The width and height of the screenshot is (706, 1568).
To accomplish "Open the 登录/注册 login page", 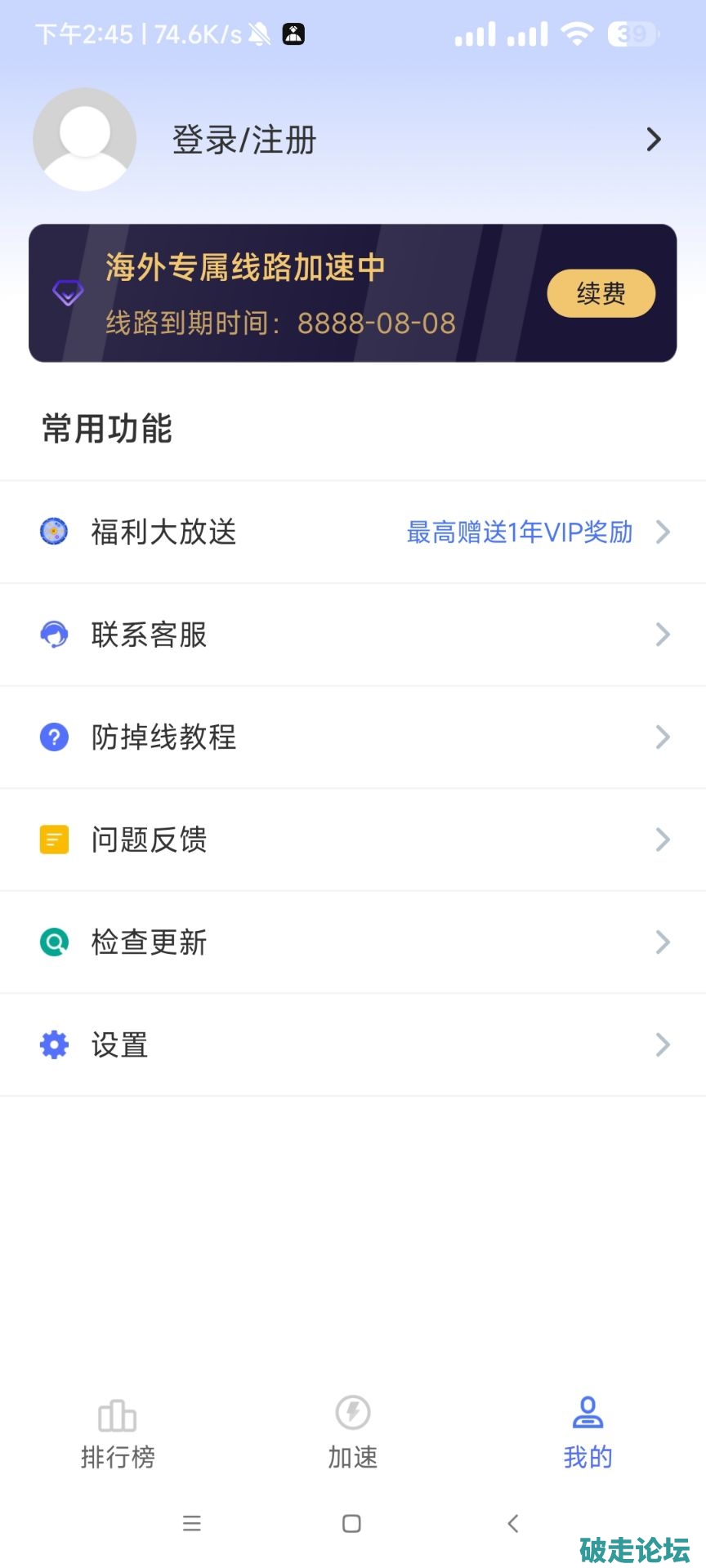I will pyautogui.click(x=244, y=140).
